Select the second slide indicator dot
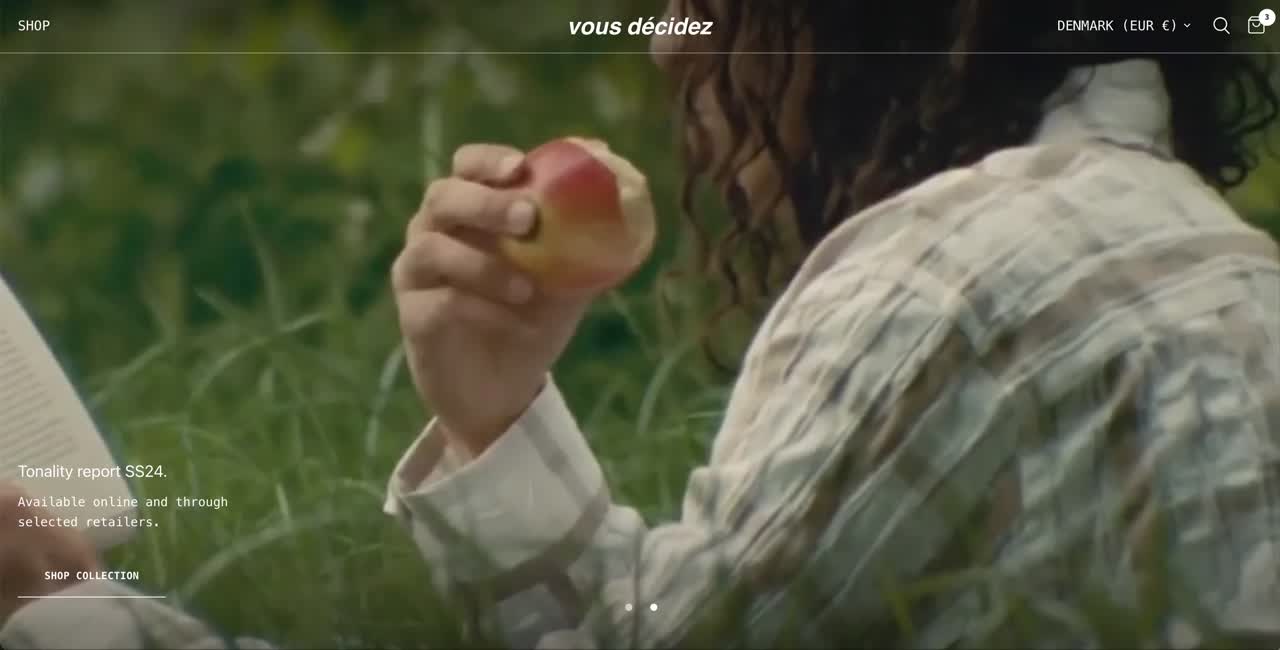Screen dimensions: 1280x650 pos(654,607)
